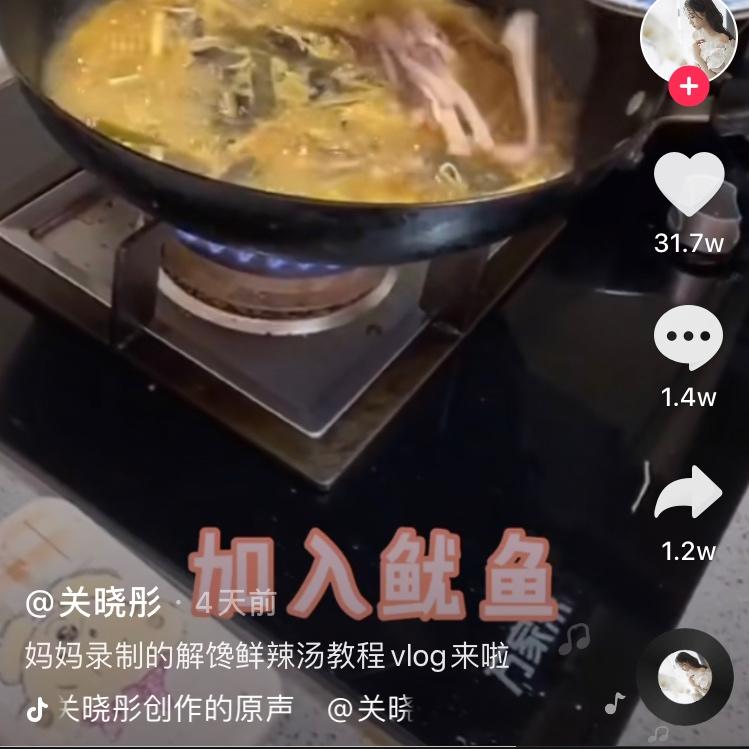
Task: Share this video with the arrow
Action: click(688, 494)
